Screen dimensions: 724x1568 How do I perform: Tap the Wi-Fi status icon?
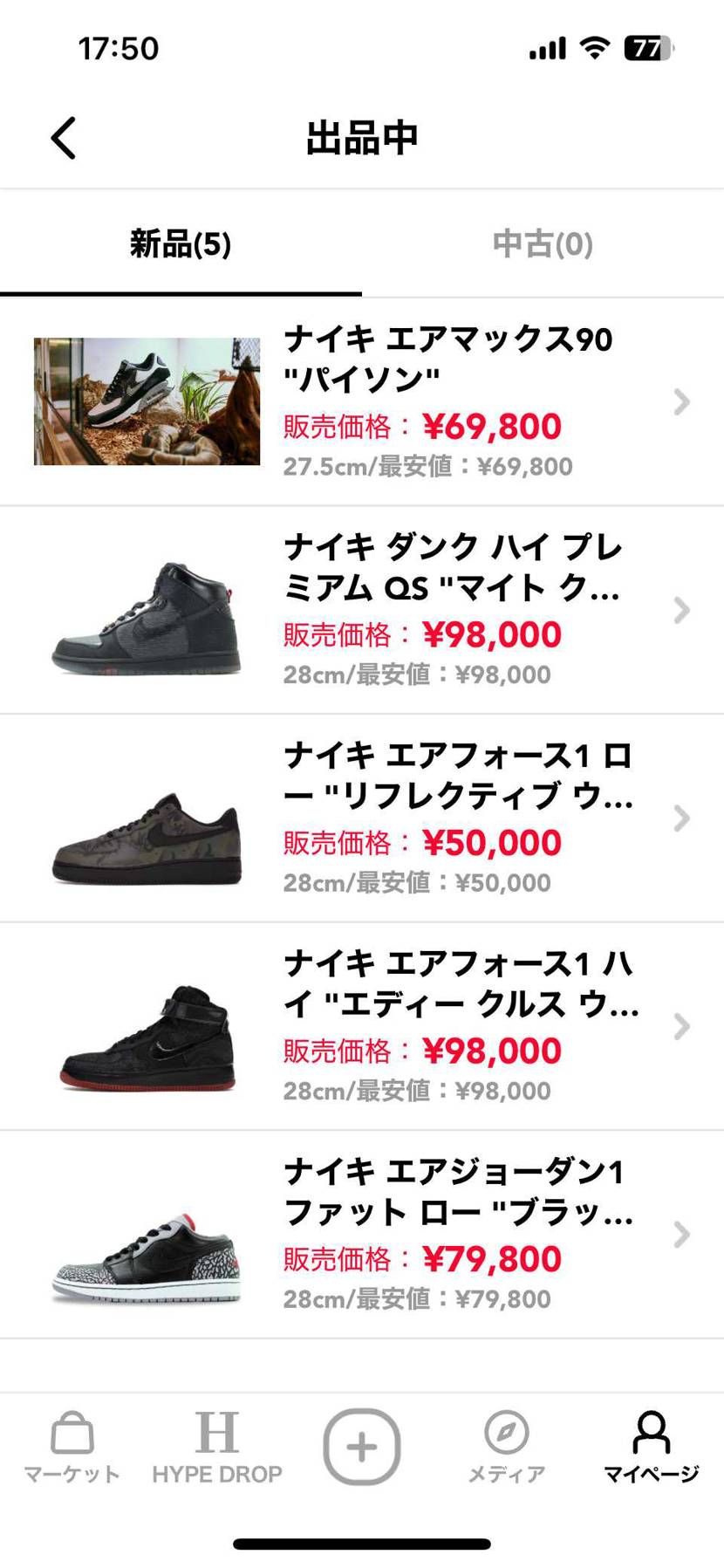pos(594,49)
